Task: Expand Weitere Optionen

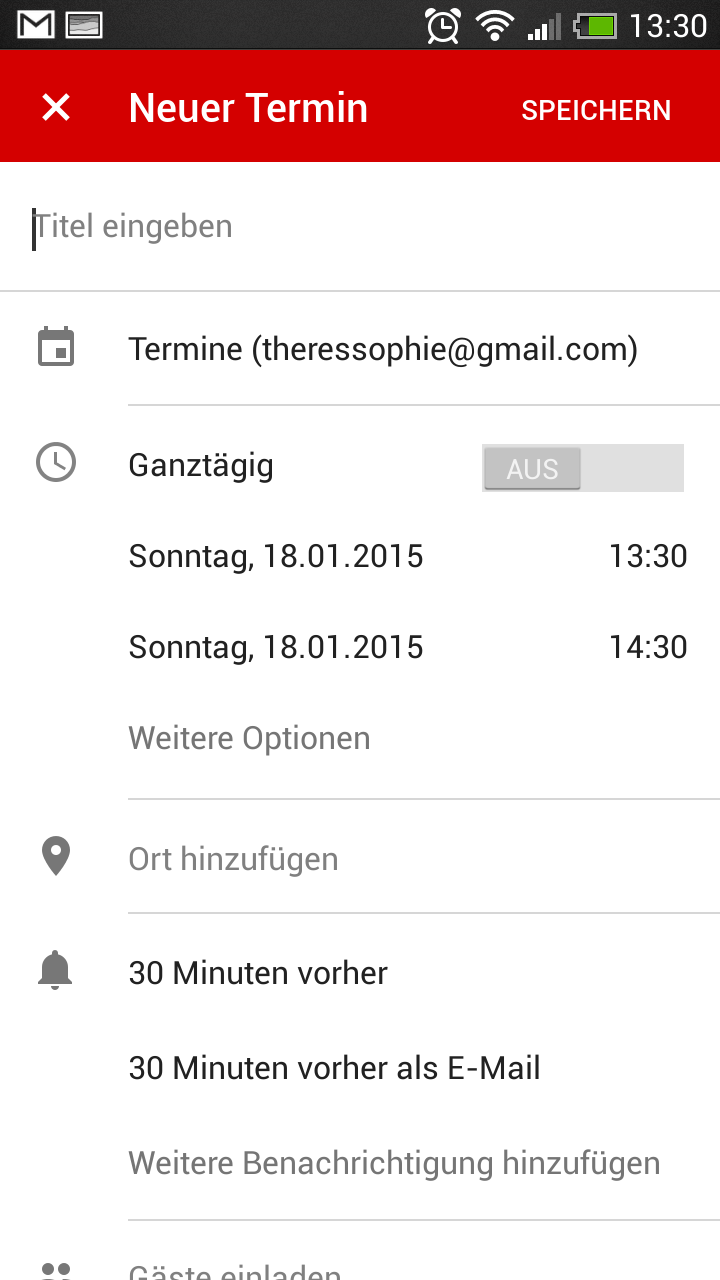Action: click(250, 738)
